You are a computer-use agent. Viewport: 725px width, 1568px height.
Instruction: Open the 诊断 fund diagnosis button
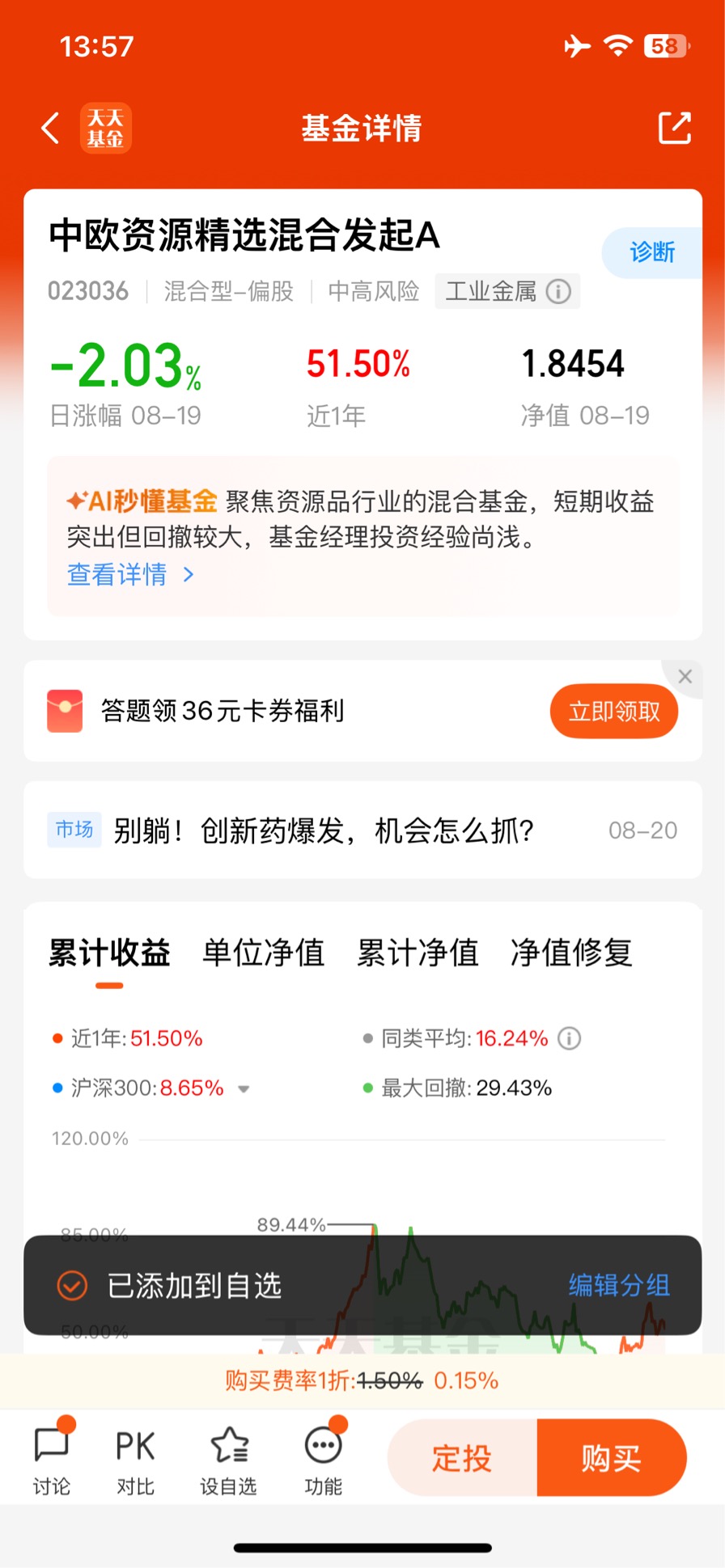coord(652,252)
